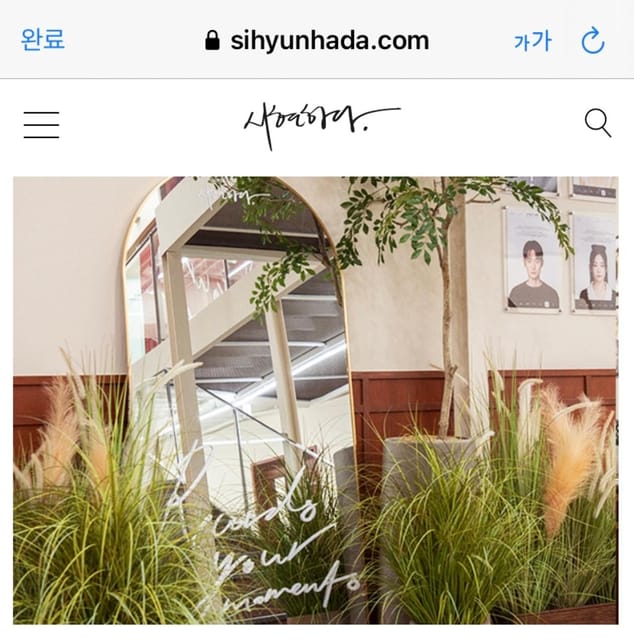Viewport: 634px width, 640px height.
Task: Open the studio banner image
Action: tap(316, 400)
